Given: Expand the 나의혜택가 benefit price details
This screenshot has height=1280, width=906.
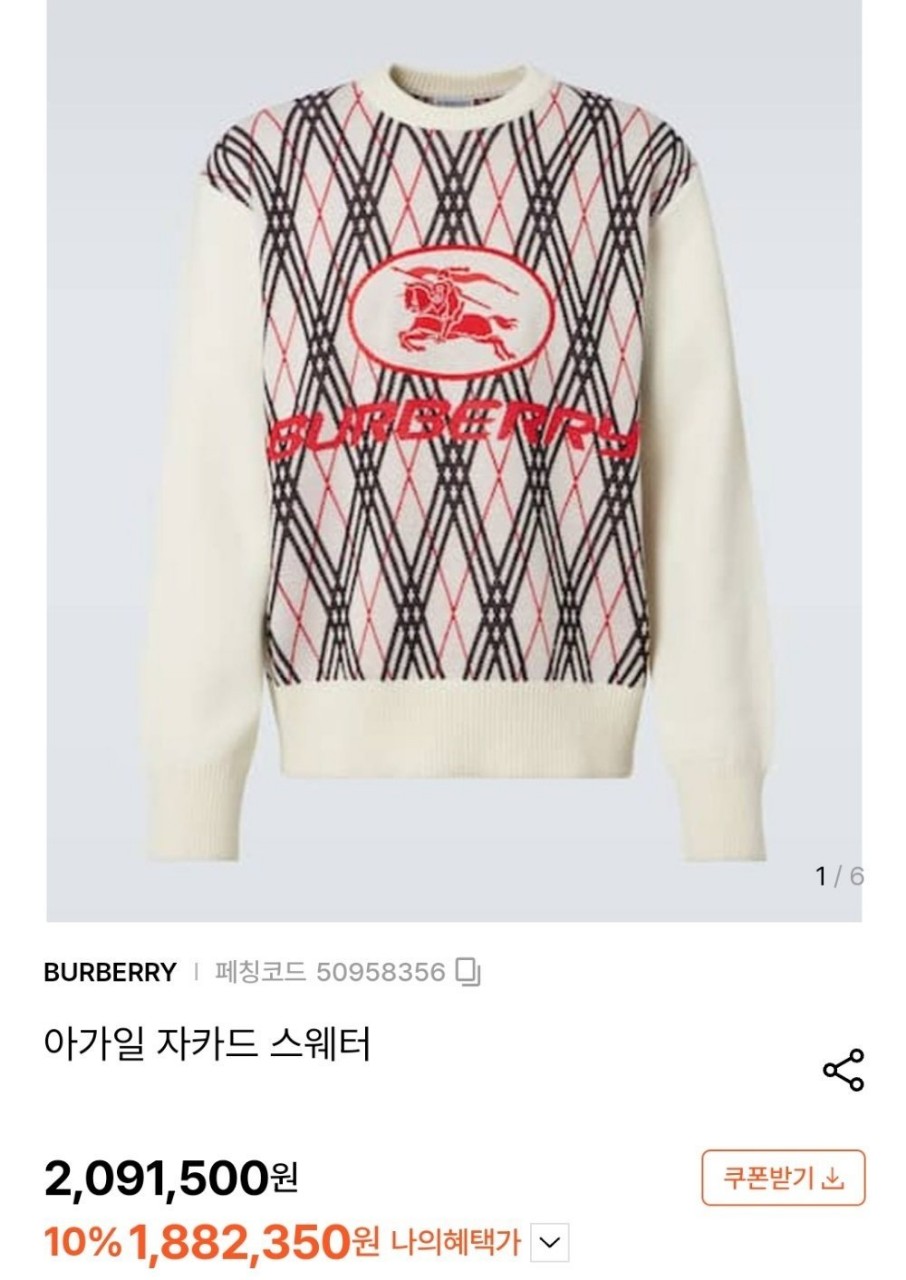Looking at the screenshot, I should coord(548,1243).
